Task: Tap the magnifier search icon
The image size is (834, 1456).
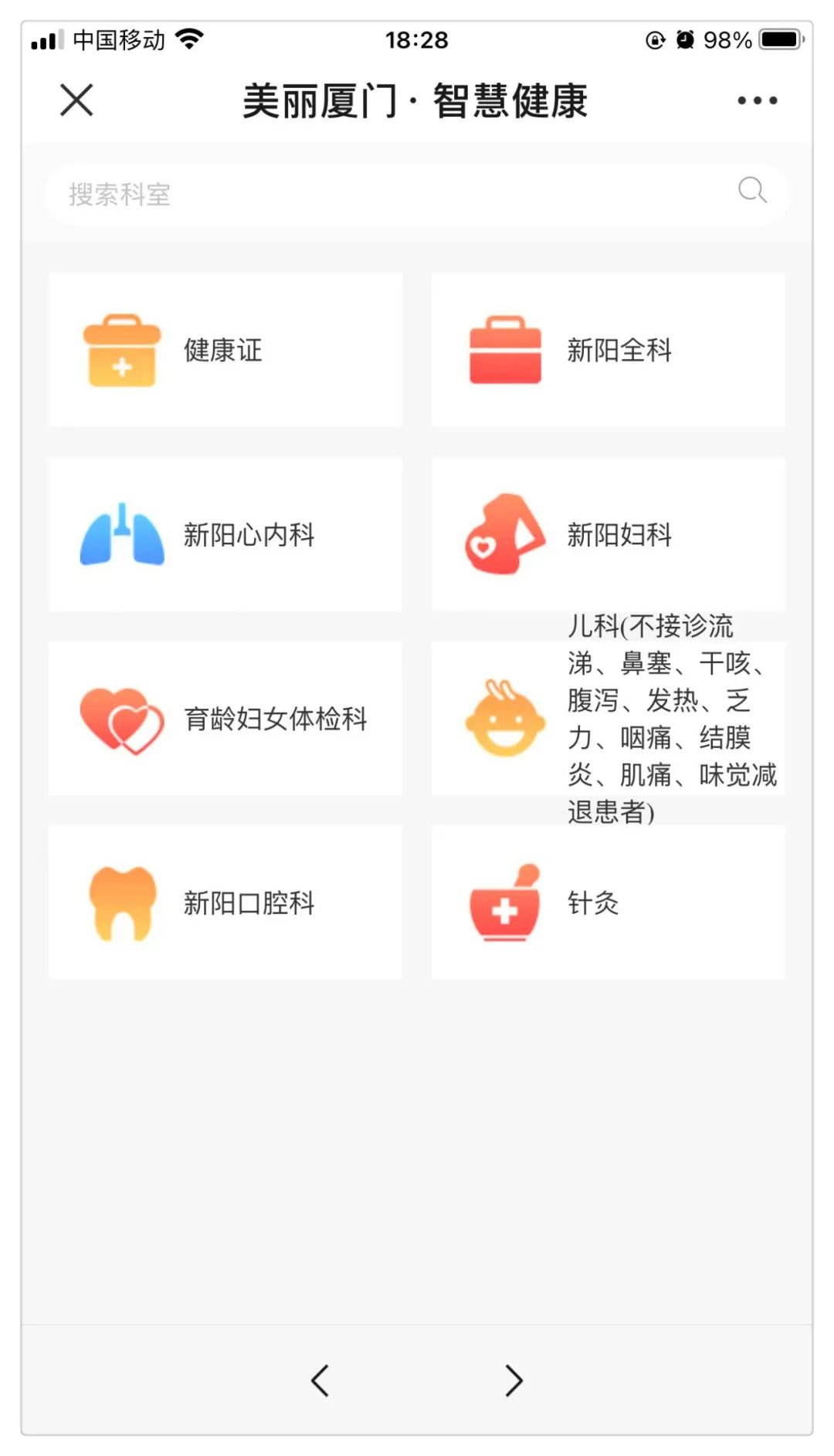Action: (x=752, y=190)
